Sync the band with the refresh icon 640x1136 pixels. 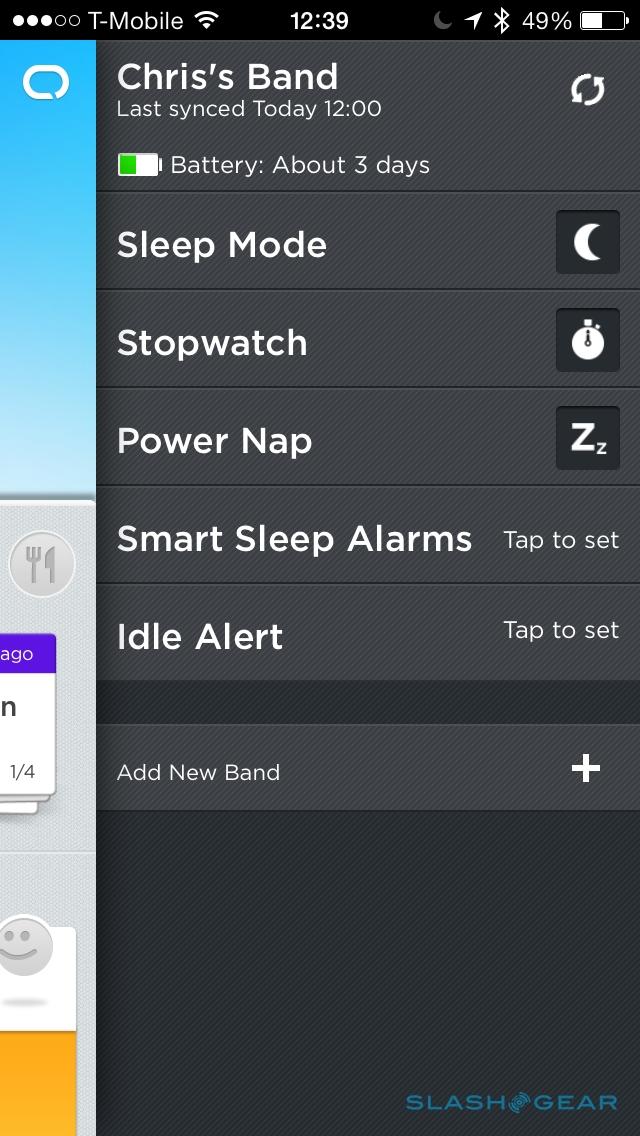[587, 90]
